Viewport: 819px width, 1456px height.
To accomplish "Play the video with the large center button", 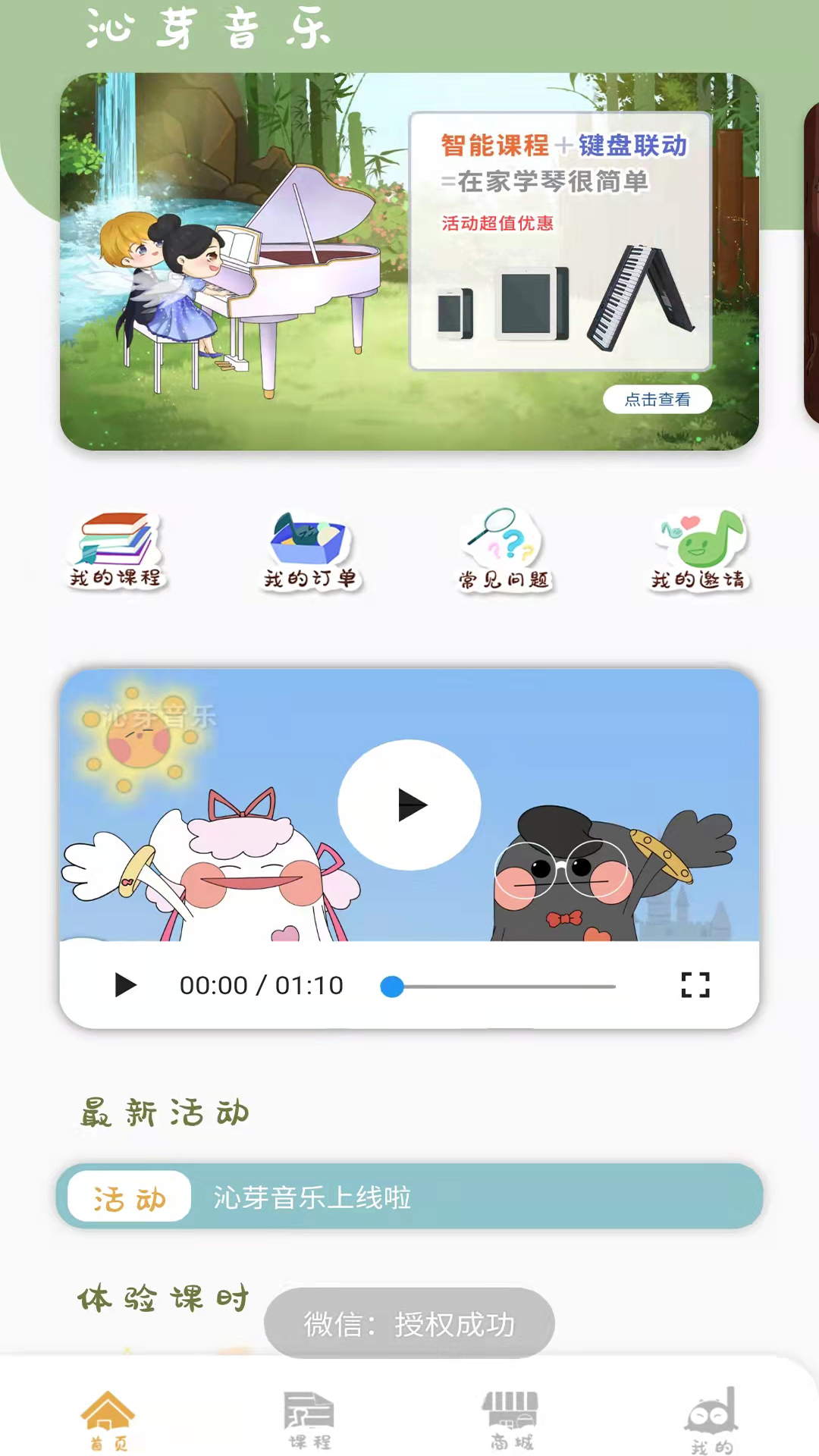I will click(x=409, y=805).
